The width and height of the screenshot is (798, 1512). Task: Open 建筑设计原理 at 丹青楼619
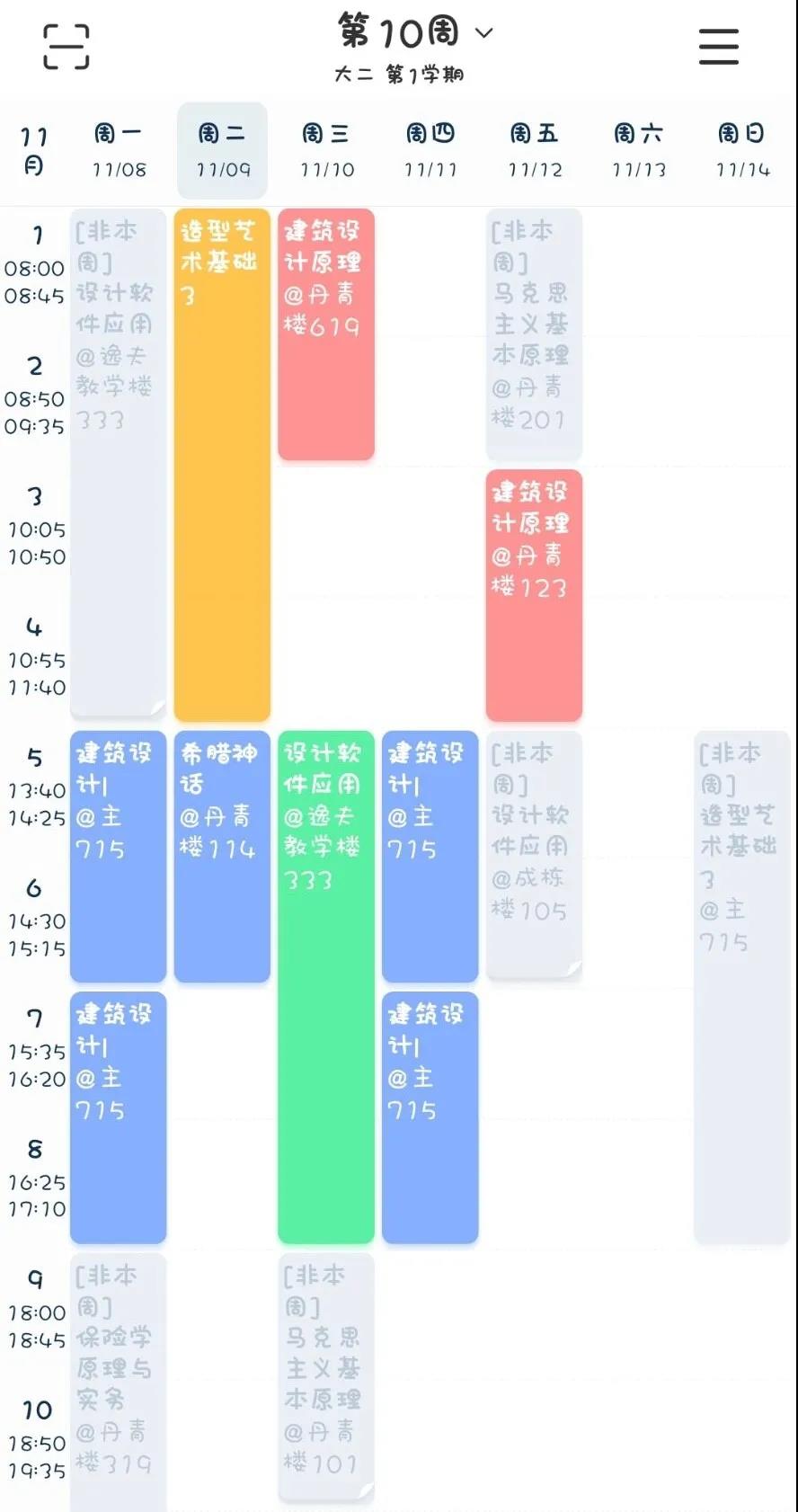coord(325,334)
